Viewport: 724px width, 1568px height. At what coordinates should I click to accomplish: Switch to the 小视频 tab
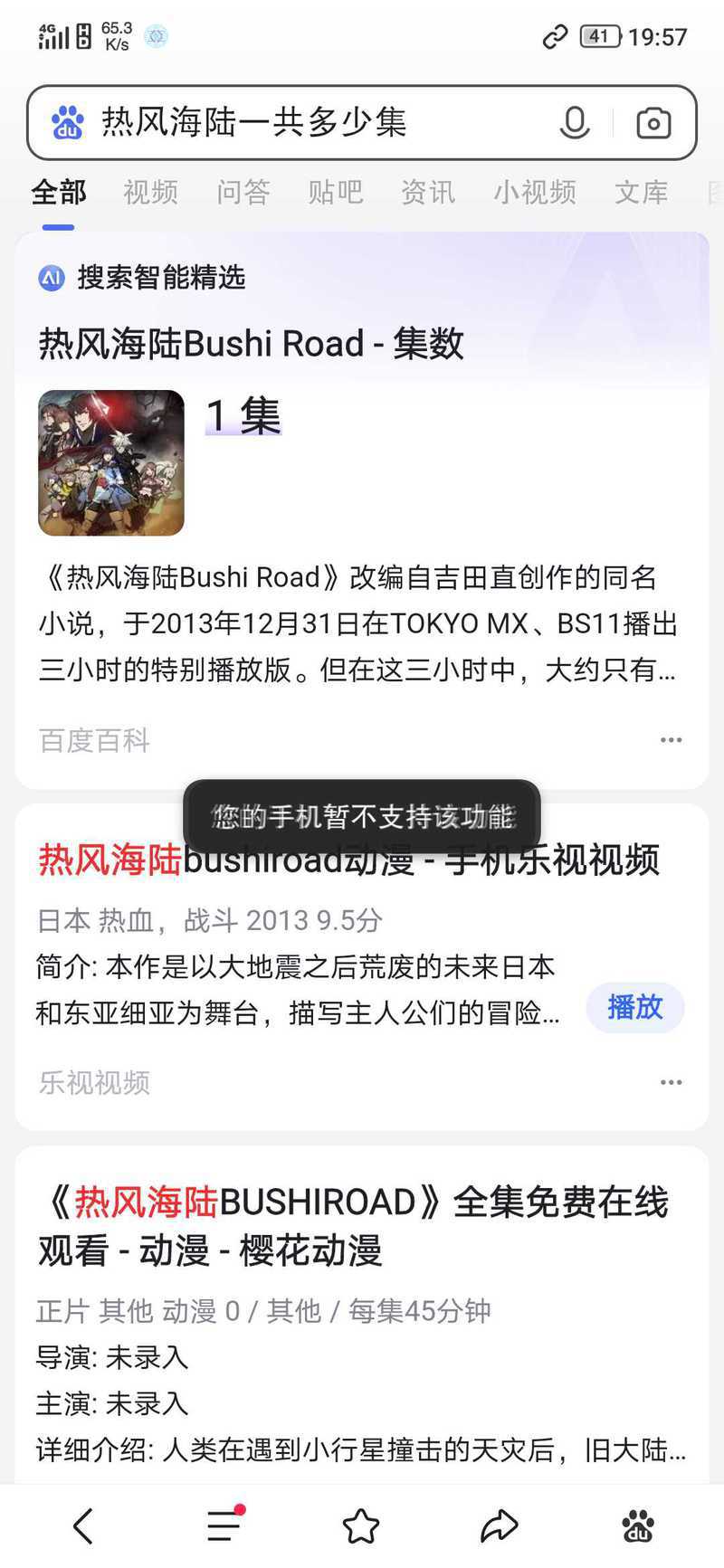point(535,192)
